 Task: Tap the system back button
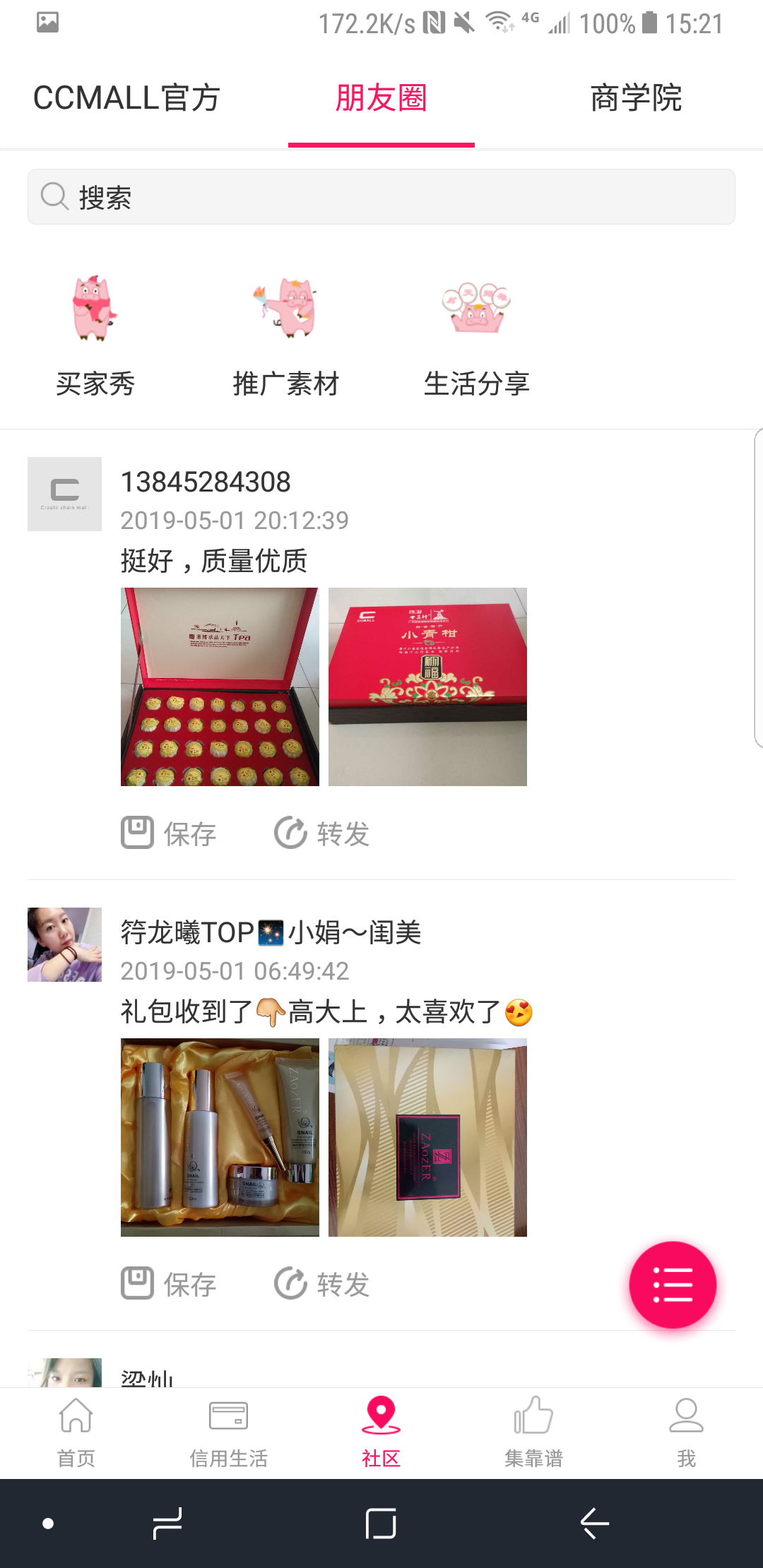pos(595,1524)
